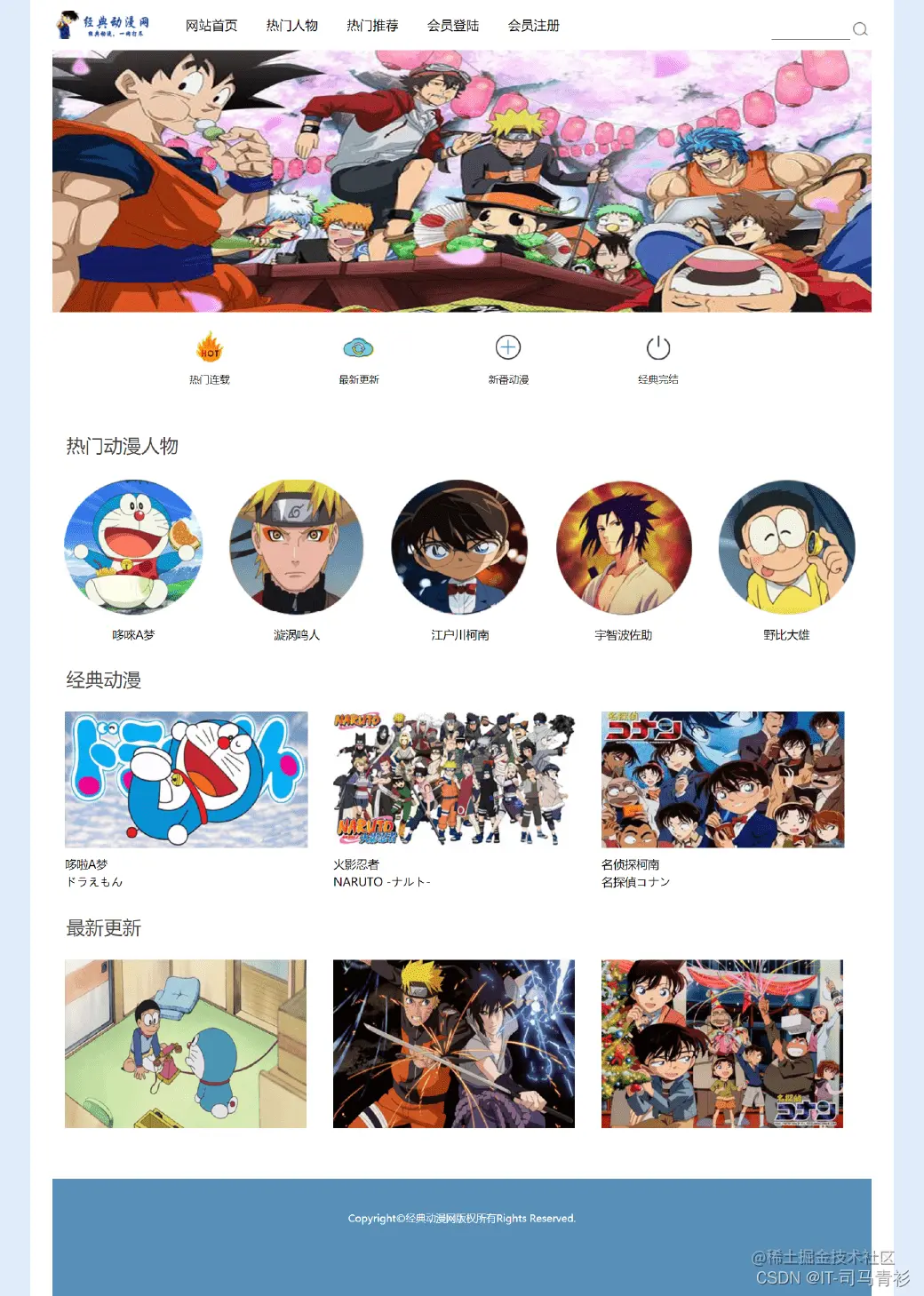924x1296 pixels.
Task: Click the 会员登陆 link
Action: click(454, 26)
